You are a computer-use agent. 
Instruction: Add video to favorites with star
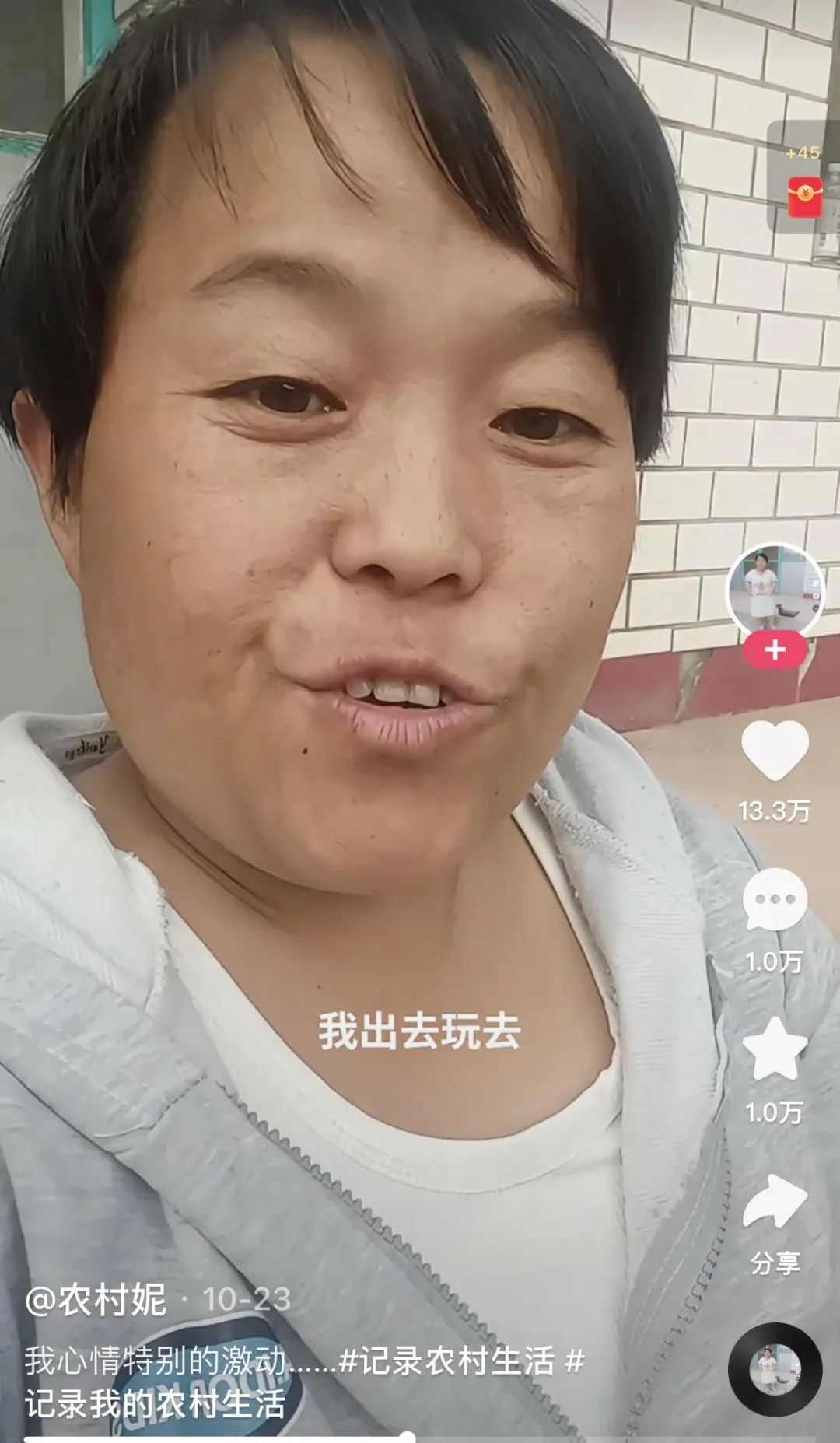point(775,1048)
